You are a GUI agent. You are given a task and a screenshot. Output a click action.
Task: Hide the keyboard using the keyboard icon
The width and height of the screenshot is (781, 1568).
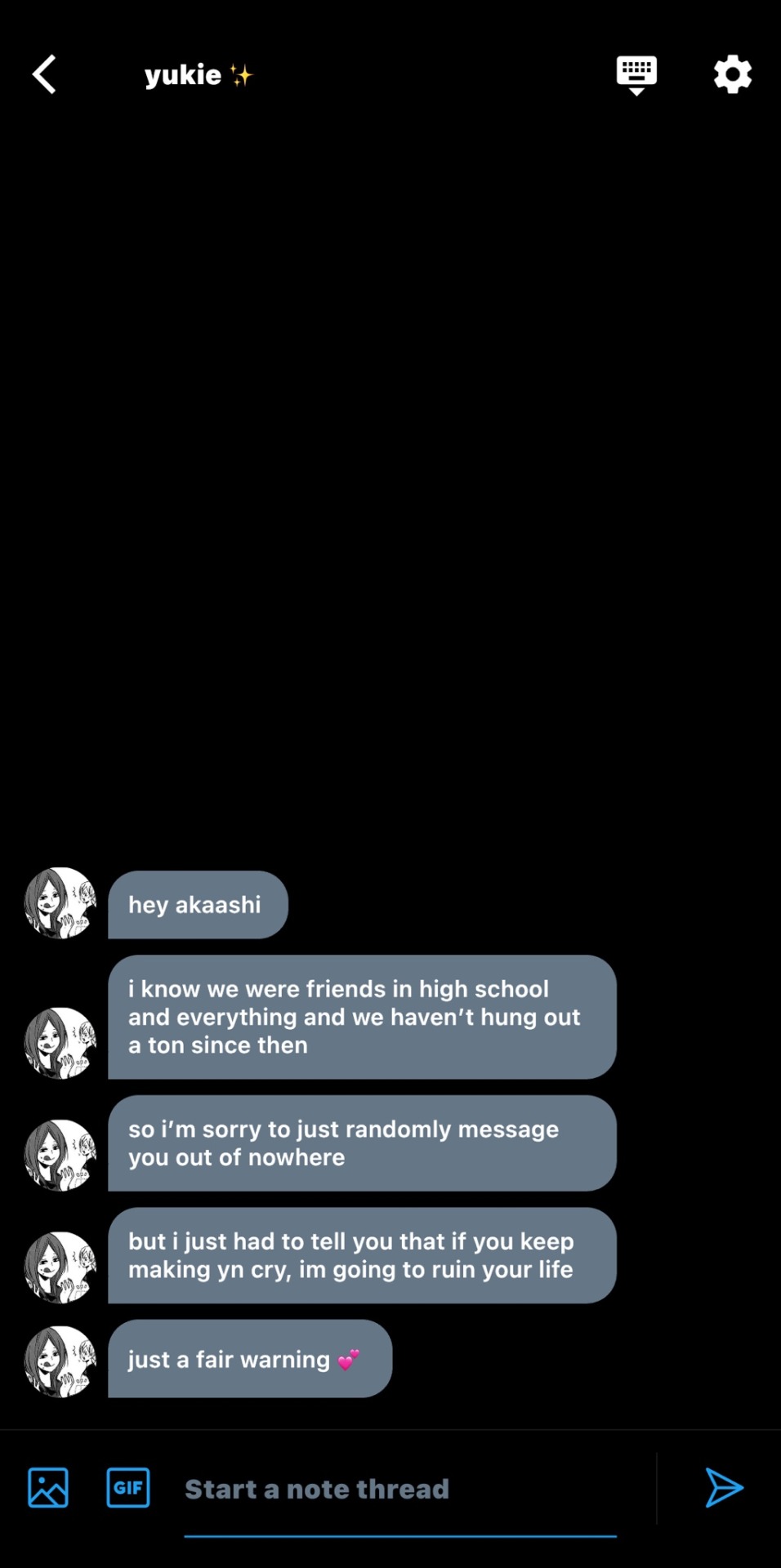pyautogui.click(x=636, y=74)
